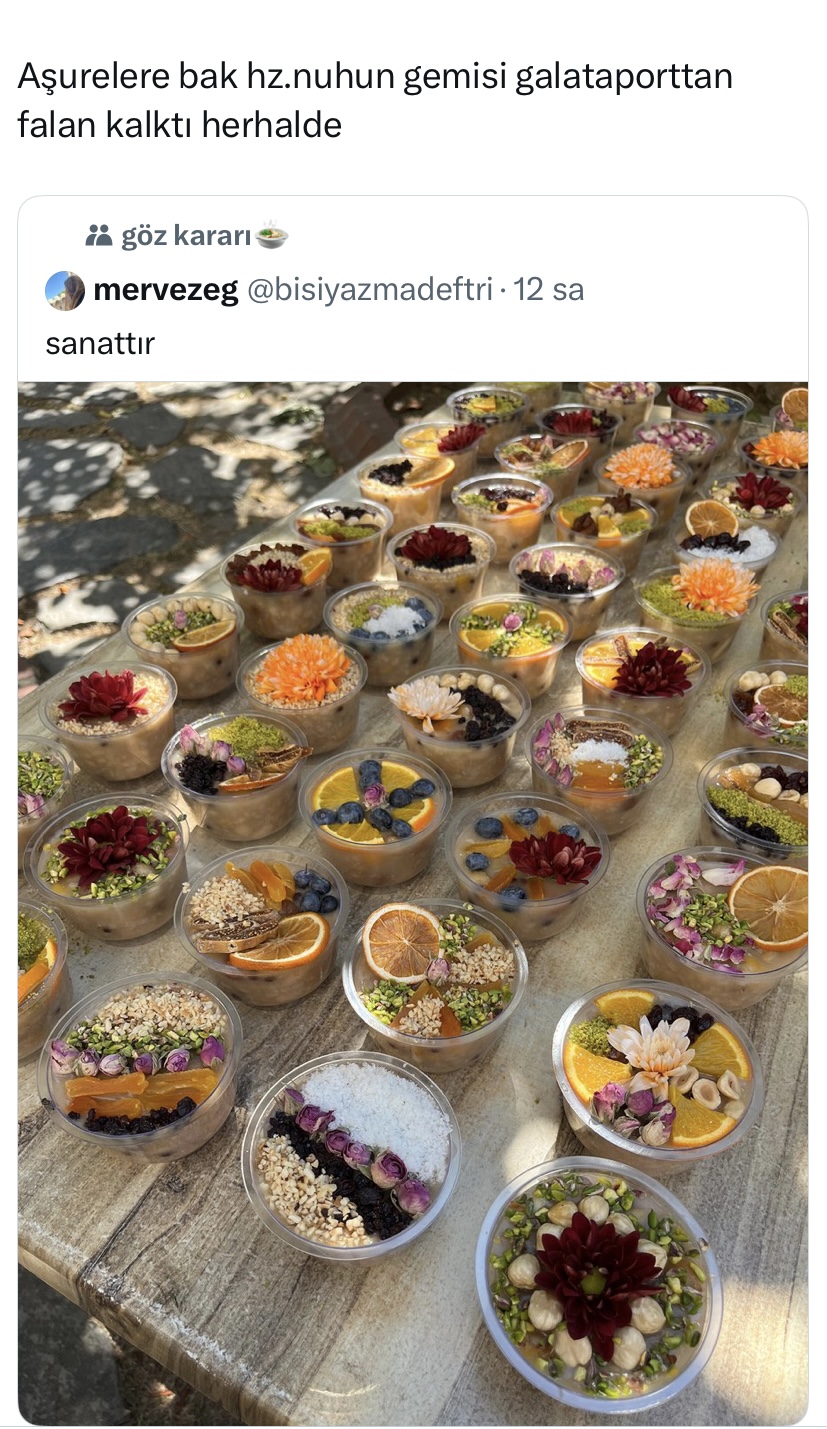Open the quoted tweet saying sanattır
827x1429 pixels.
pyautogui.click(x=100, y=343)
